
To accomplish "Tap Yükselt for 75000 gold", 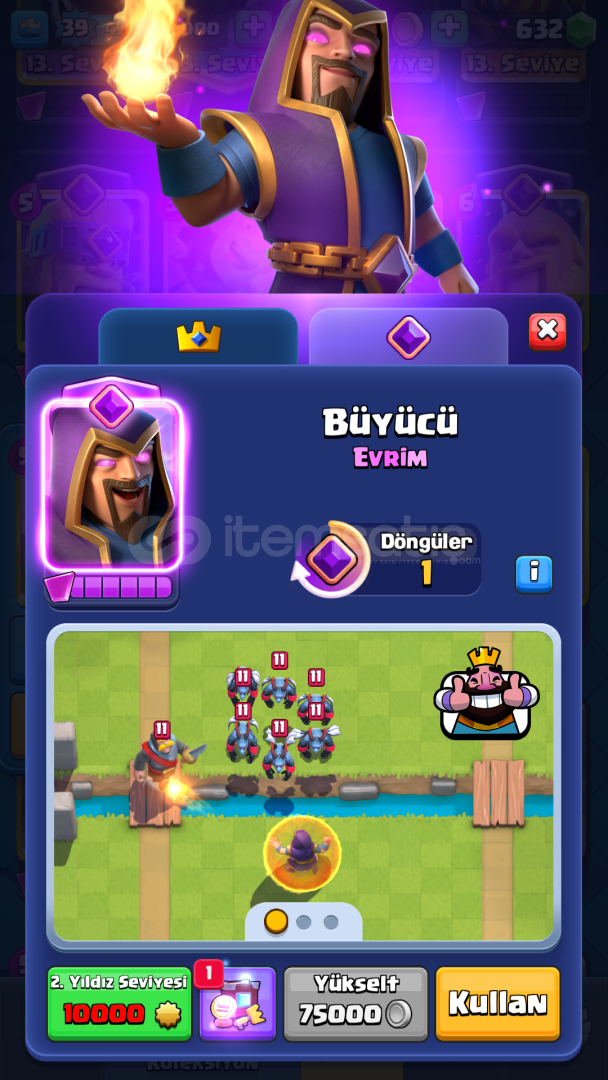I will 355,1003.
